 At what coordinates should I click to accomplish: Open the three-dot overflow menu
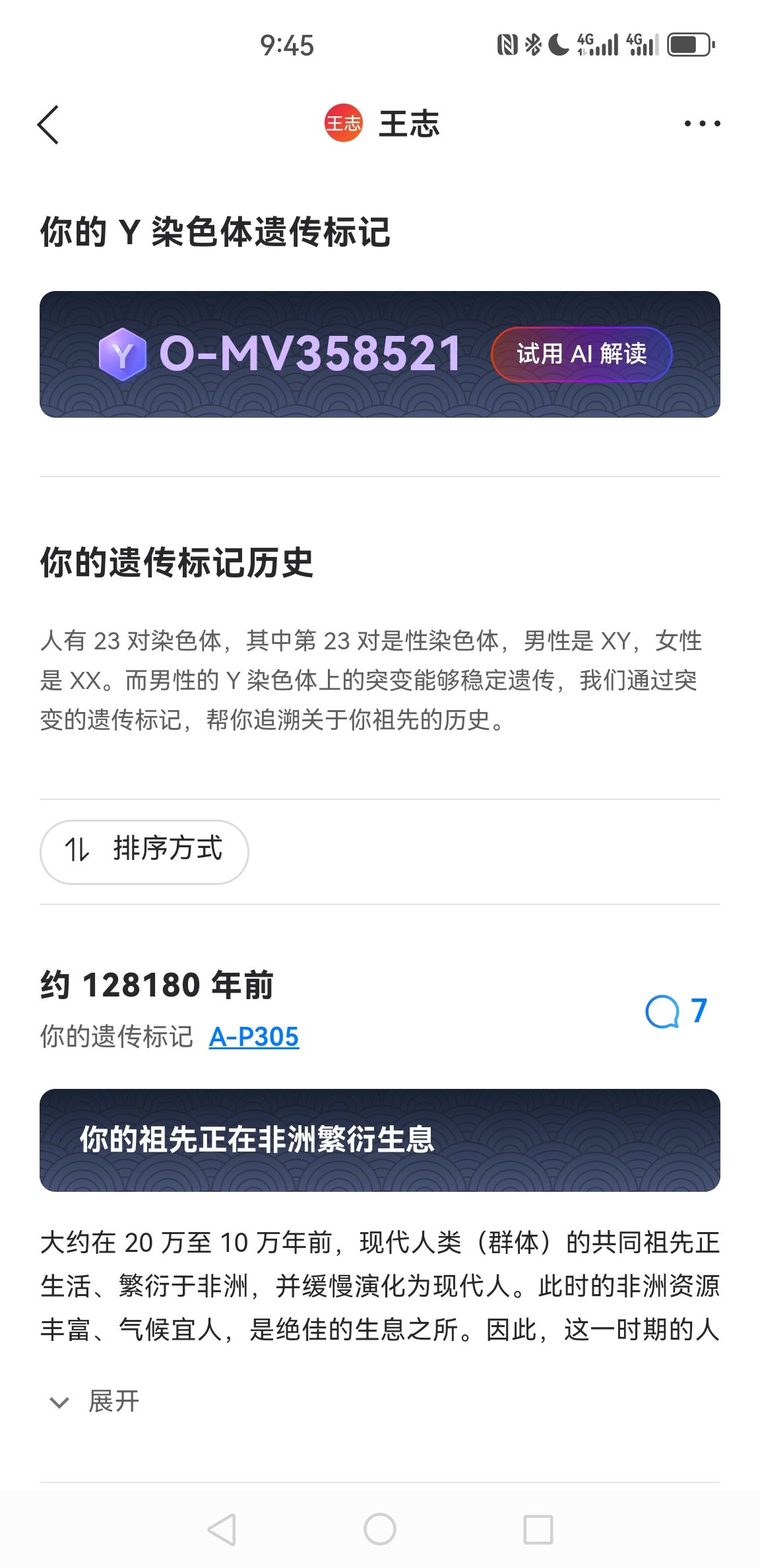702,123
